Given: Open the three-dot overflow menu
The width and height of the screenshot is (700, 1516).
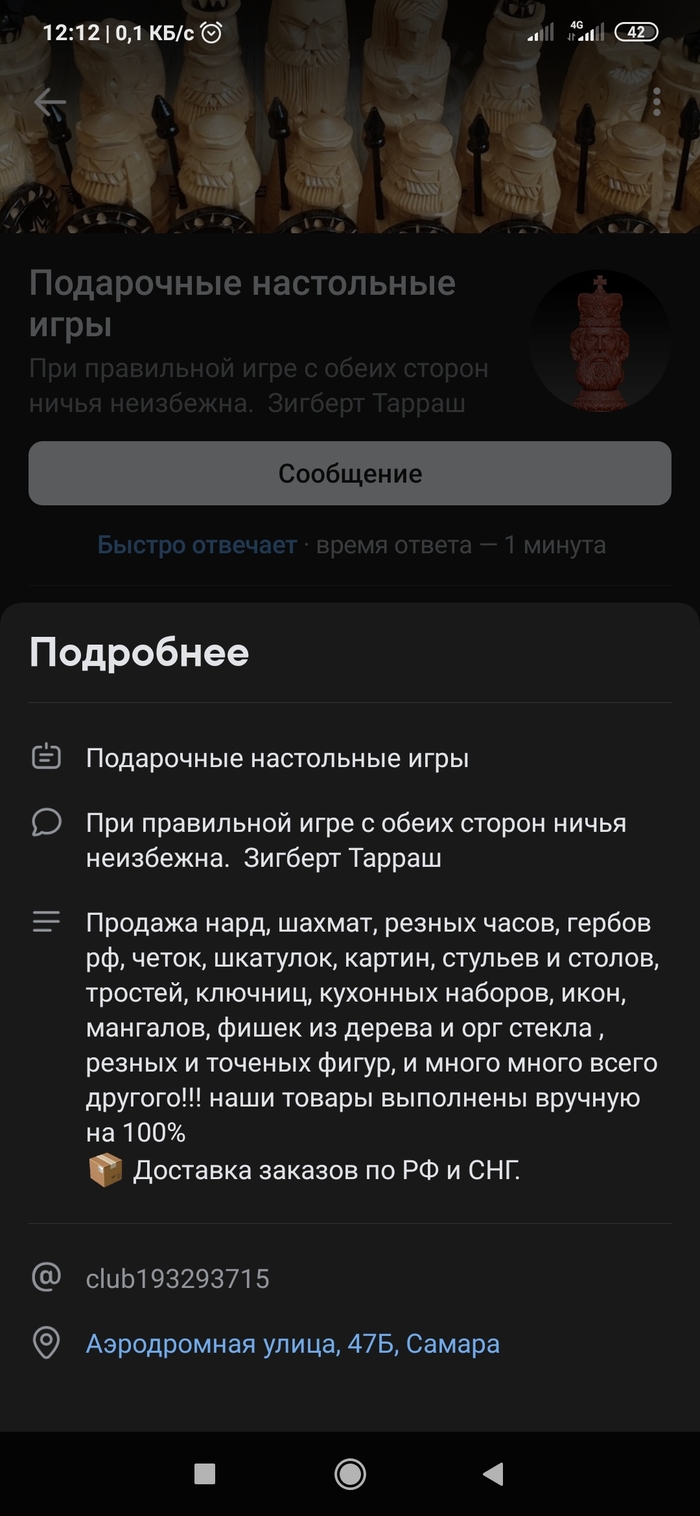Looking at the screenshot, I should tap(656, 102).
